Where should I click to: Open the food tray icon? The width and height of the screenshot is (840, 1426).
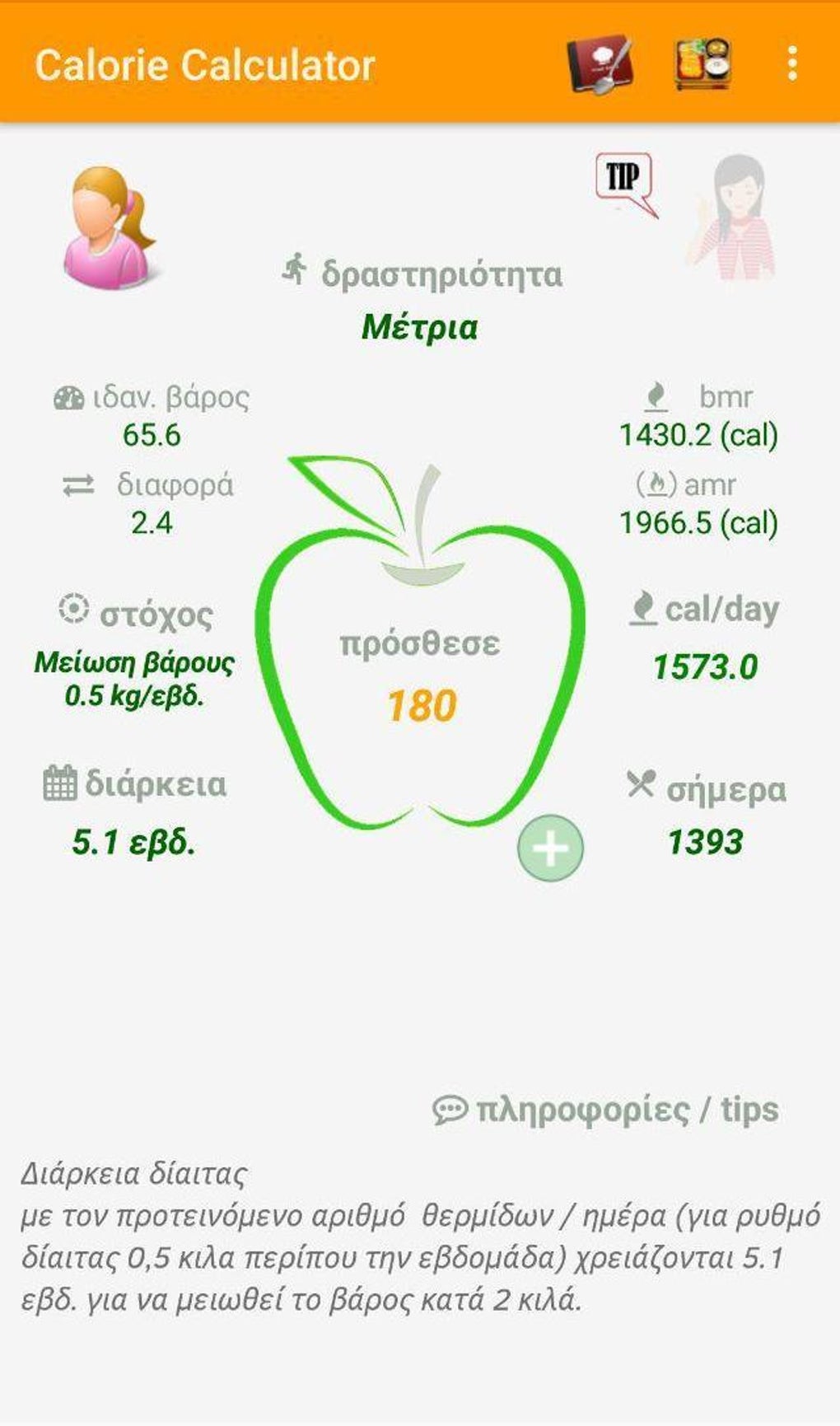point(702,63)
